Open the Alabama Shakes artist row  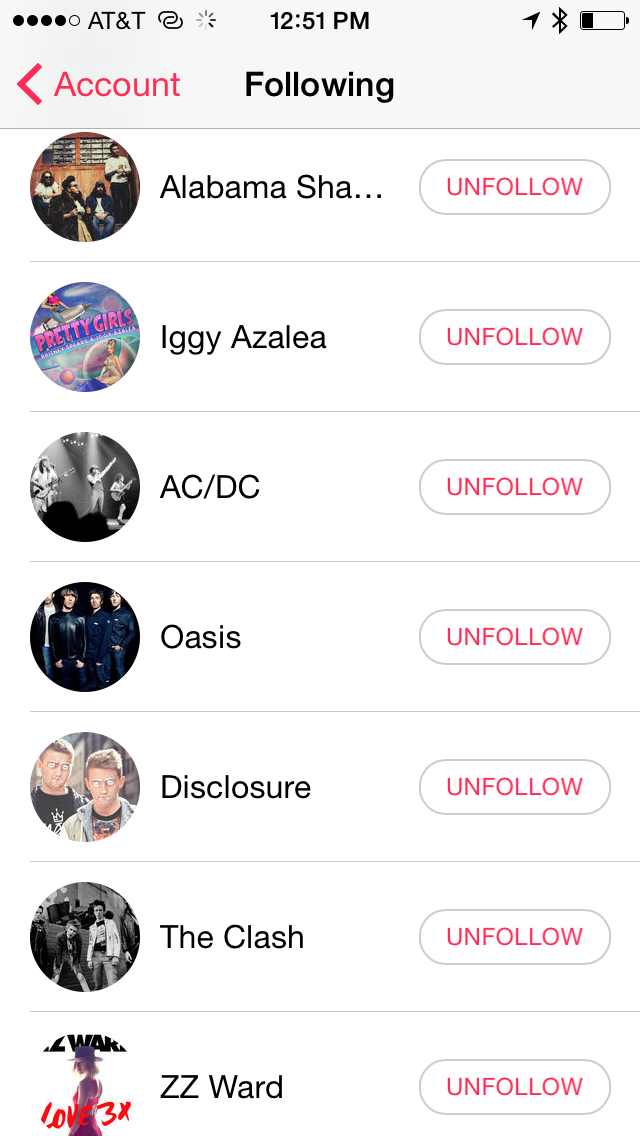[271, 187]
